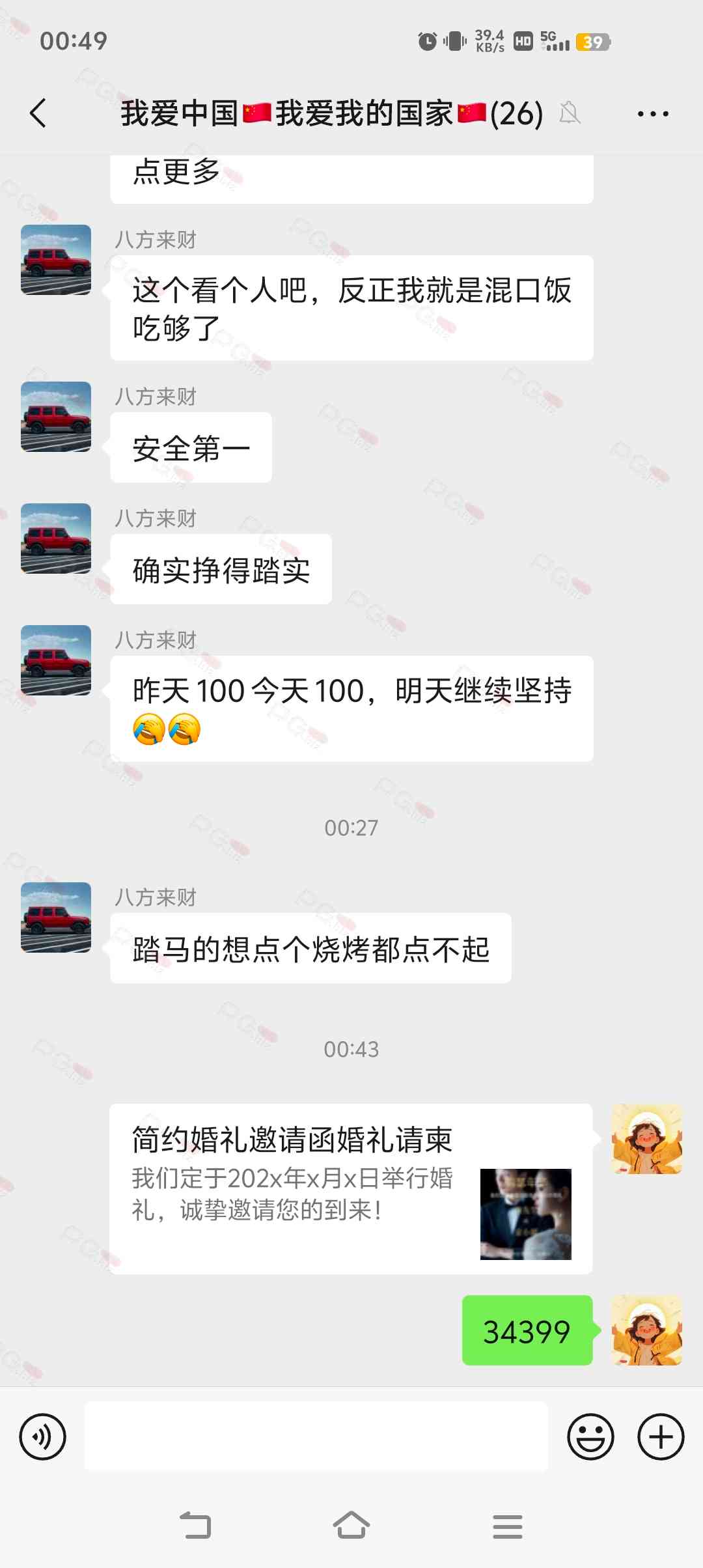Open the wedding invitation card 简约婚礼邀请函婚礼请柬

point(351,1188)
